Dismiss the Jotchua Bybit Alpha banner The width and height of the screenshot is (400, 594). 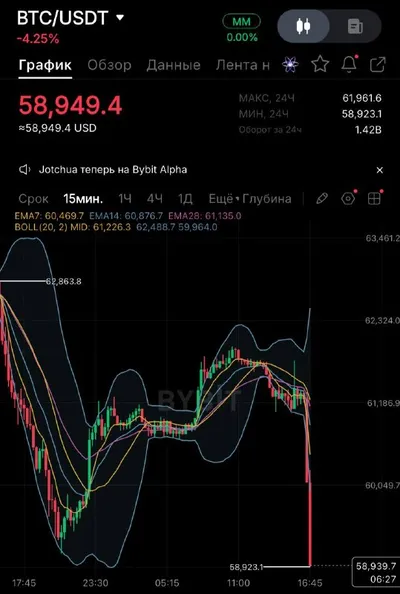(x=380, y=170)
